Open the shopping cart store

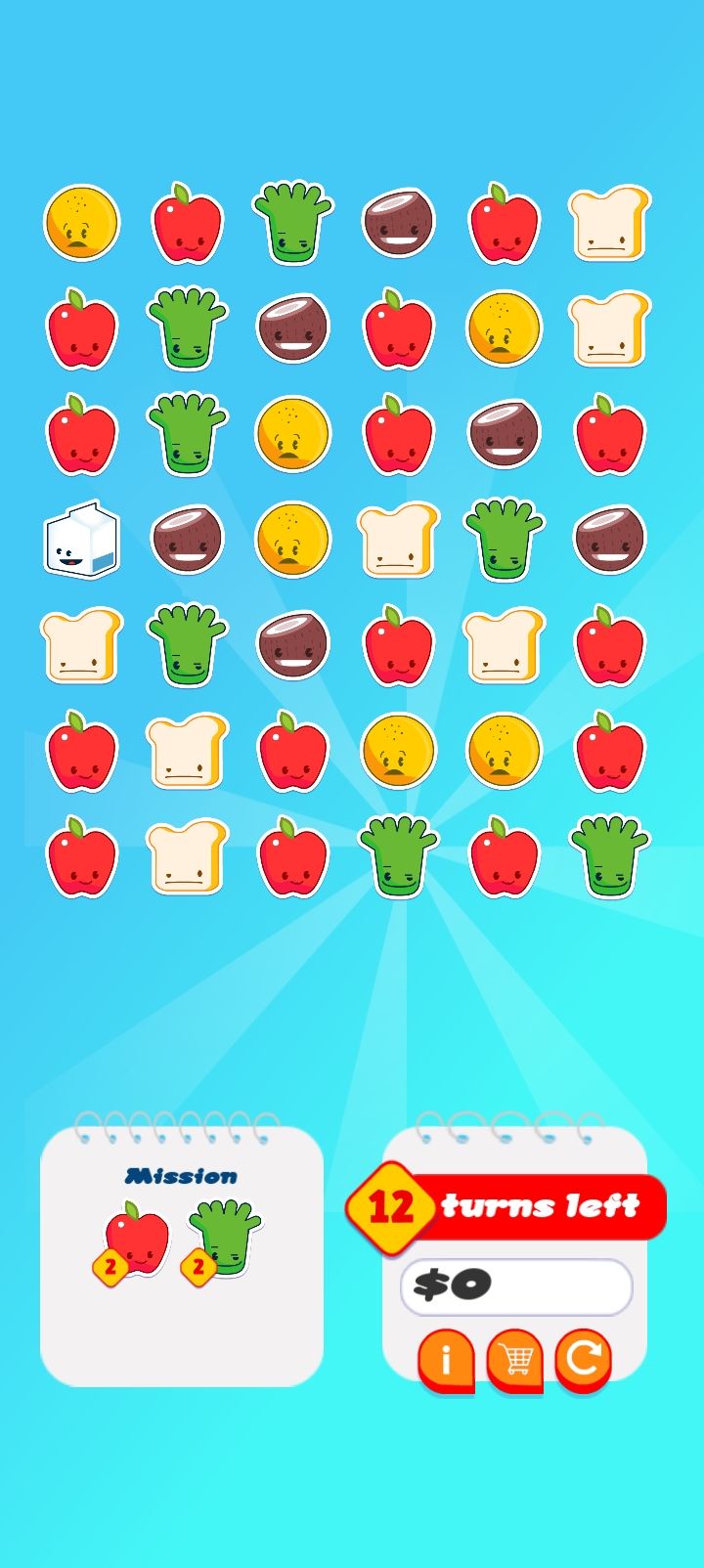coord(515,1359)
